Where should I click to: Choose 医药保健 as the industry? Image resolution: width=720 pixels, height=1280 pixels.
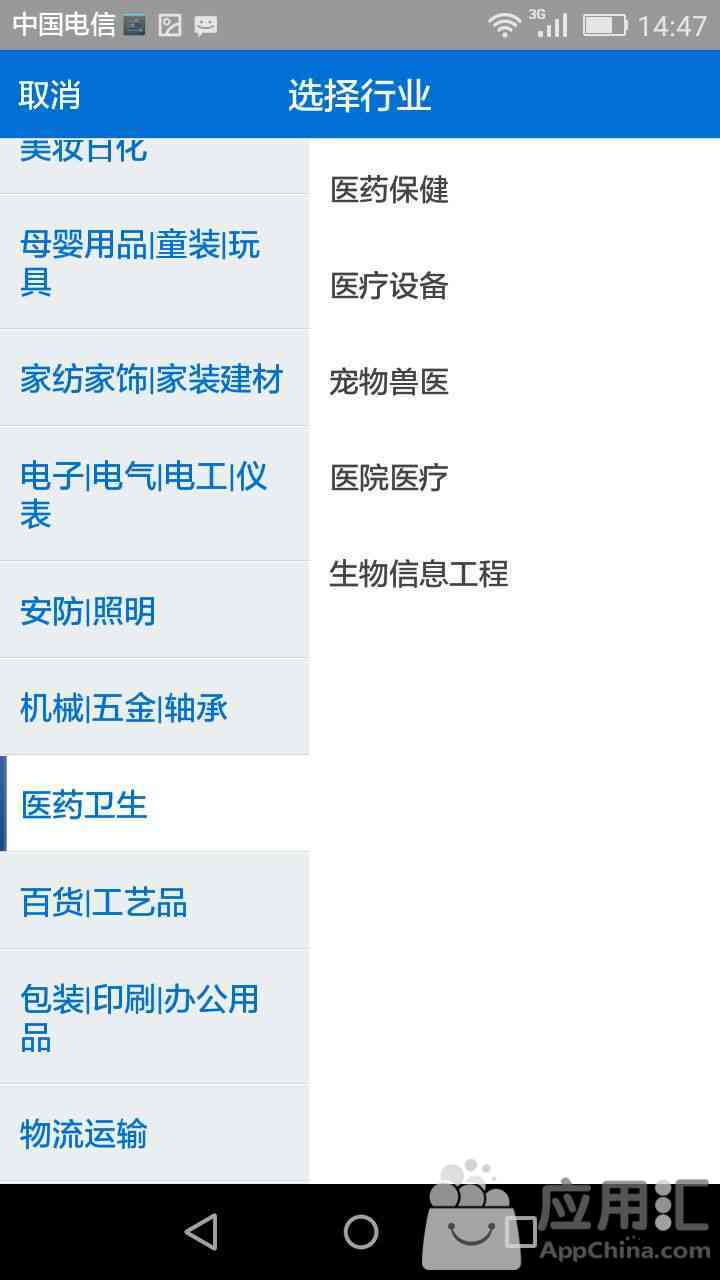tap(390, 190)
